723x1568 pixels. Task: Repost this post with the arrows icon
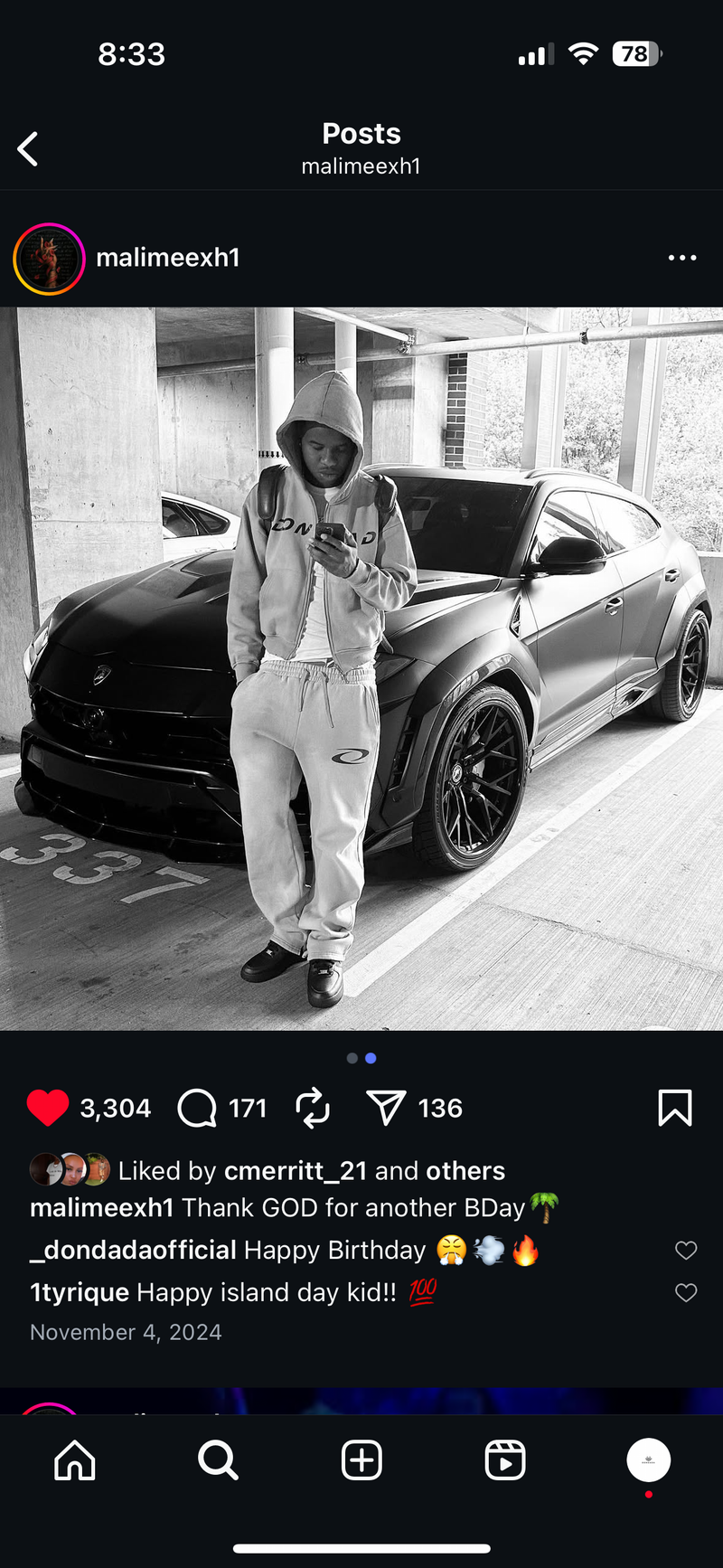tap(313, 1108)
